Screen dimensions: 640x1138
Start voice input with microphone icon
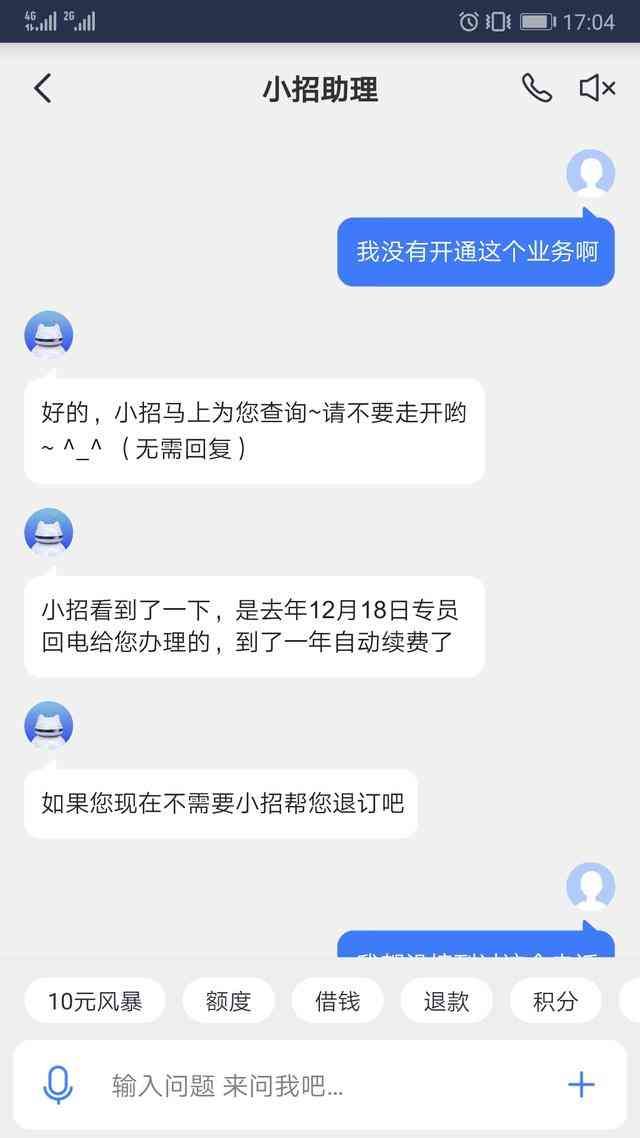(59, 1085)
